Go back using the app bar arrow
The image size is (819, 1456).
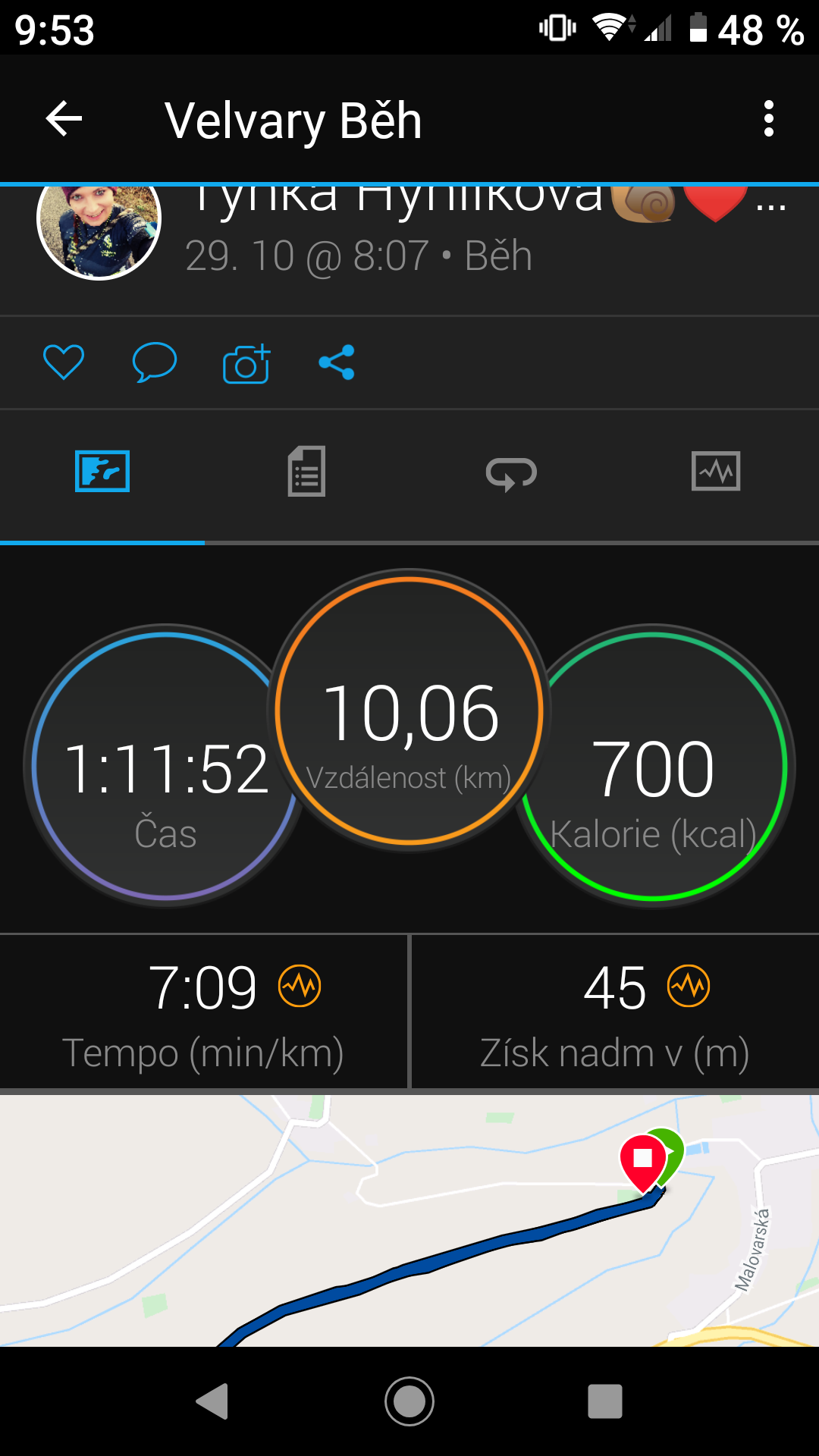coord(64,119)
